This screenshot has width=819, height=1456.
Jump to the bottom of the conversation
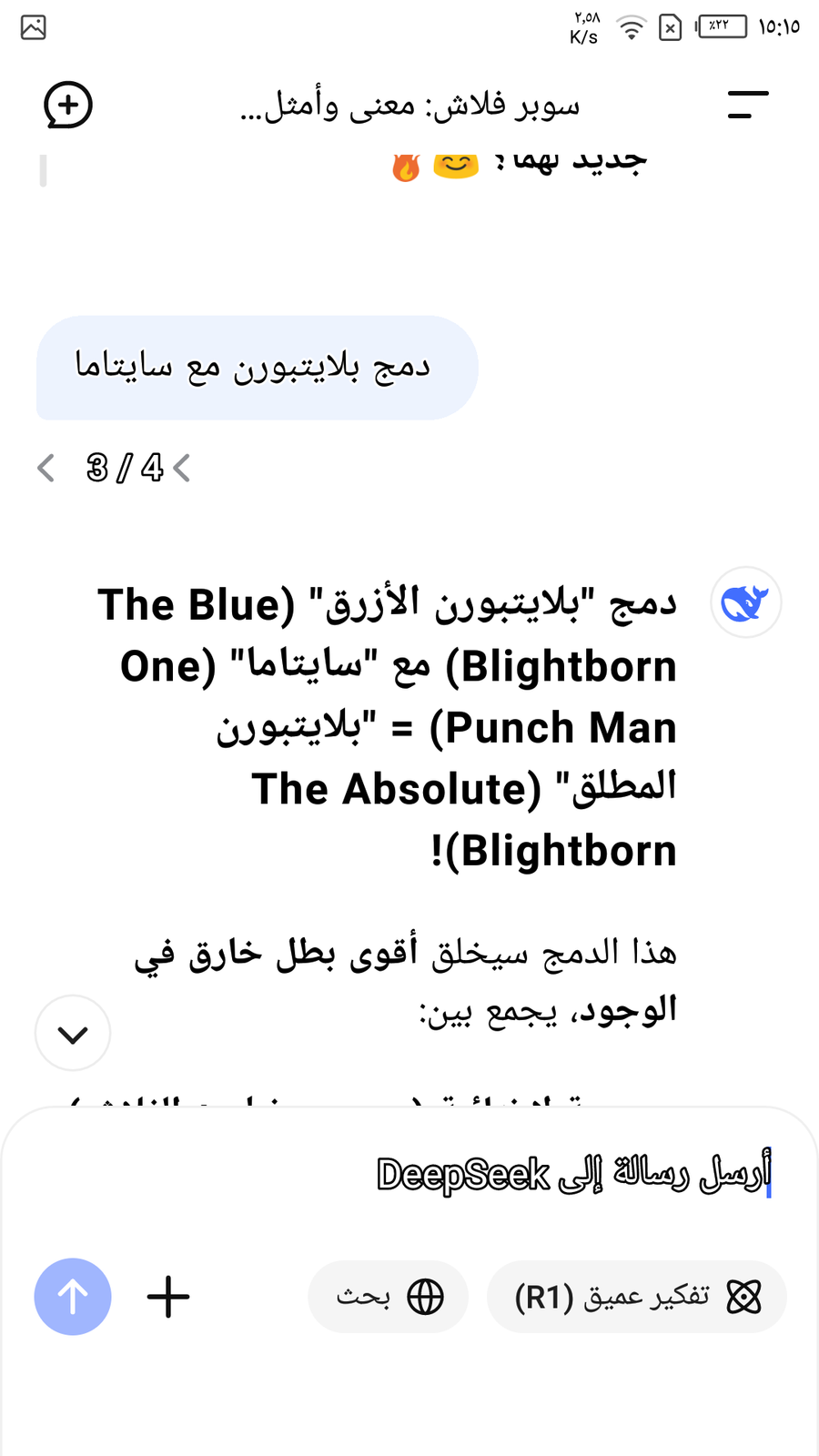click(x=73, y=1033)
